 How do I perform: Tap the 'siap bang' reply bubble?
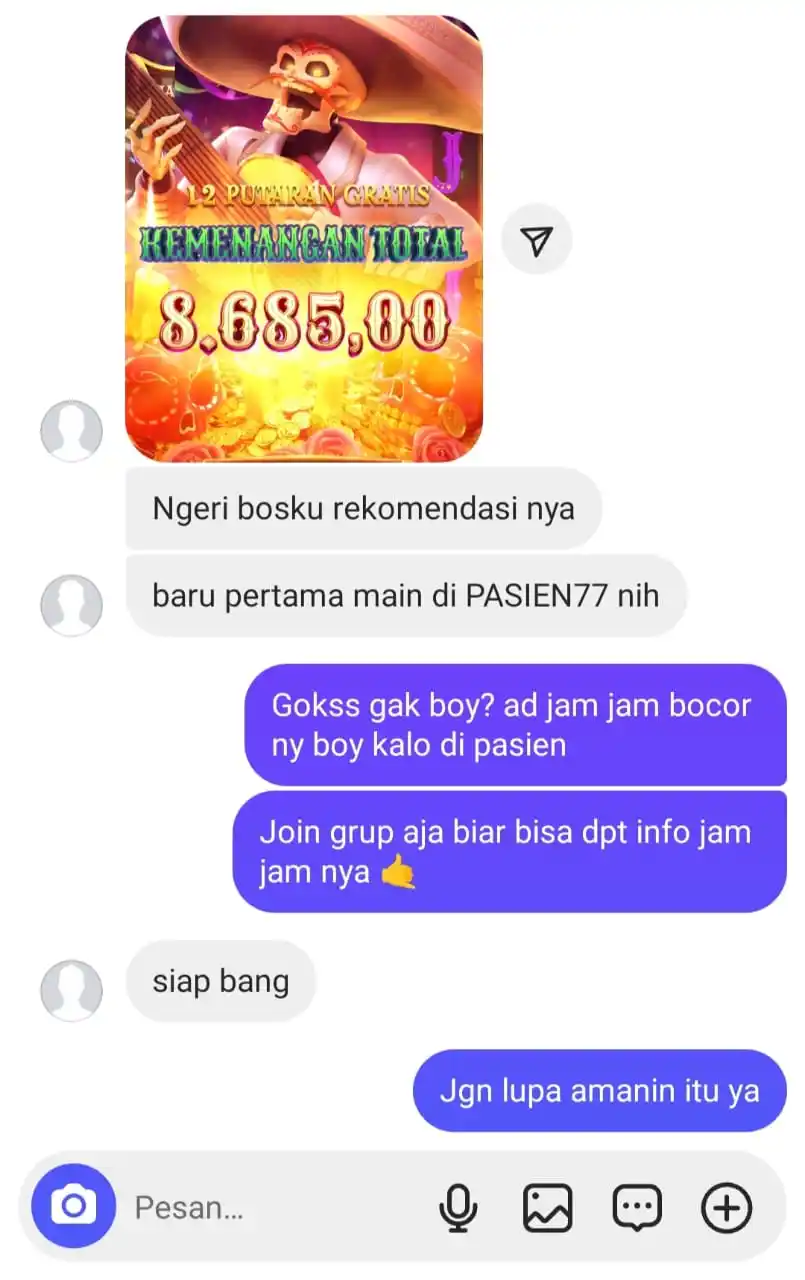220,981
